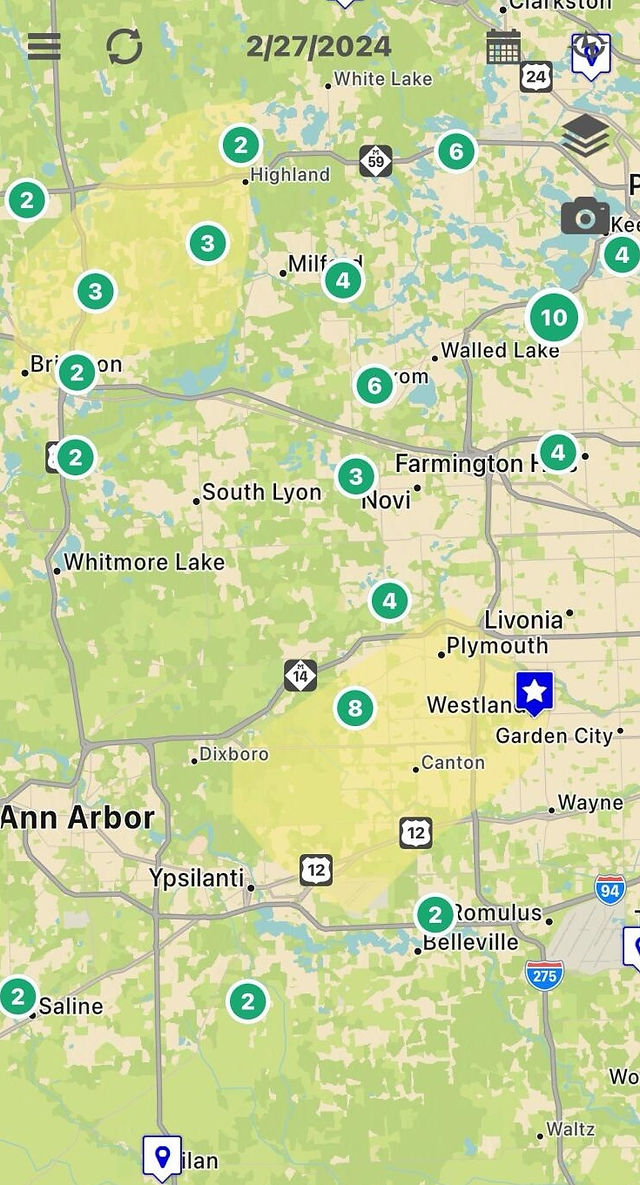Open the 2 cluster near Saline

17,996
